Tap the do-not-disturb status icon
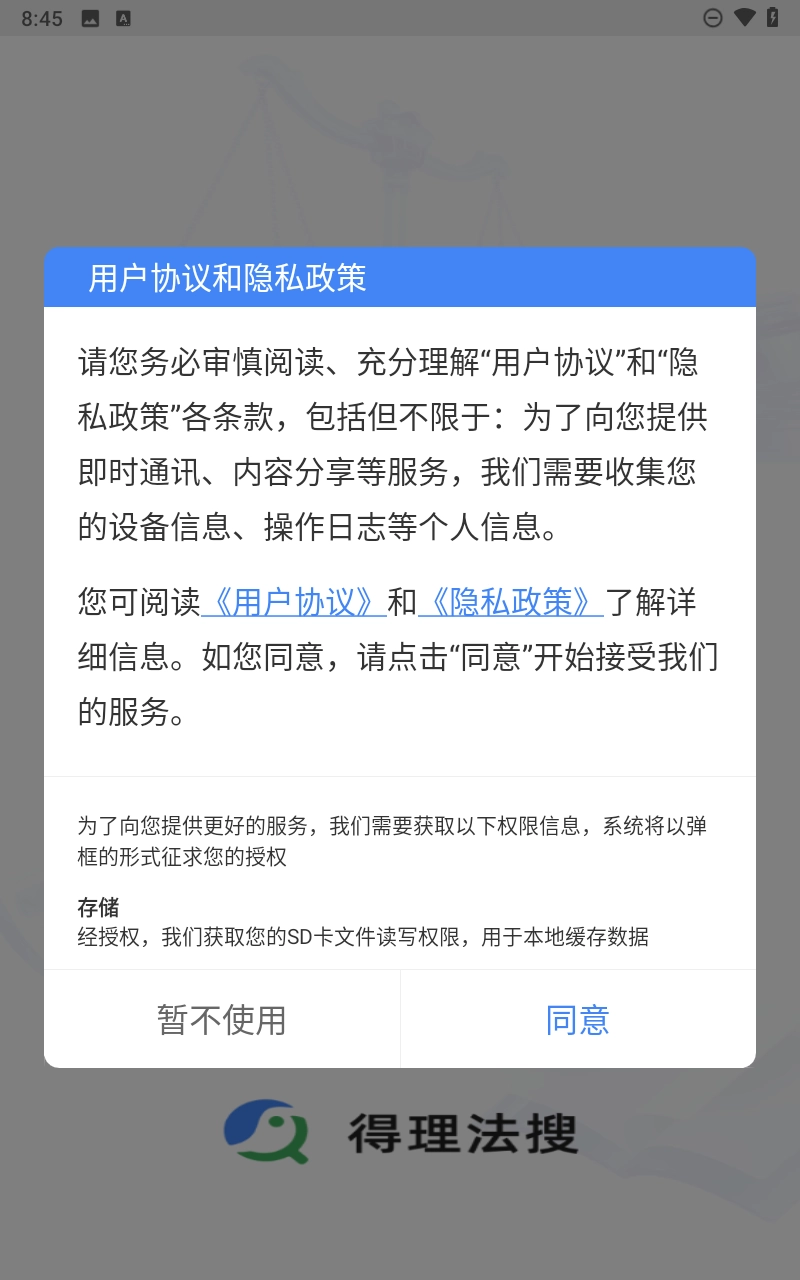Screen dimensions: 800x1280 click(x=713, y=17)
